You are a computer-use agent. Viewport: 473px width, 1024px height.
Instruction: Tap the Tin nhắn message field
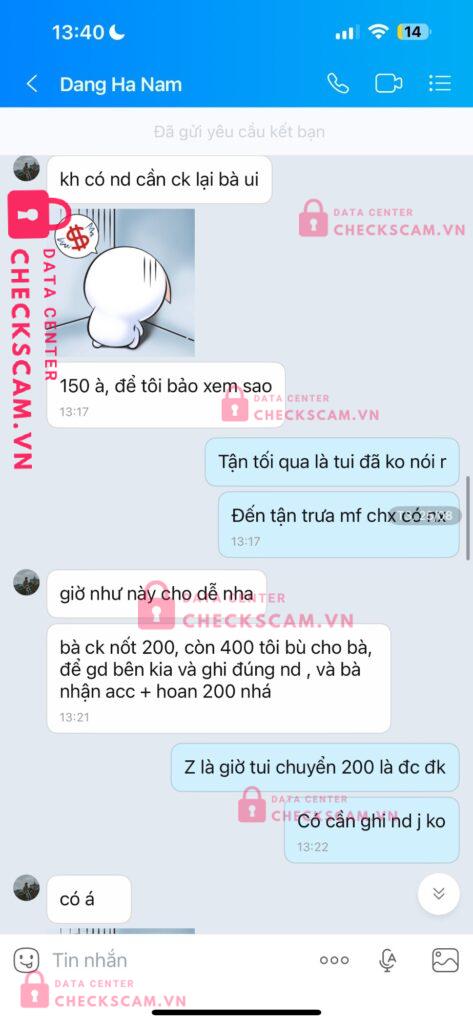click(x=176, y=960)
